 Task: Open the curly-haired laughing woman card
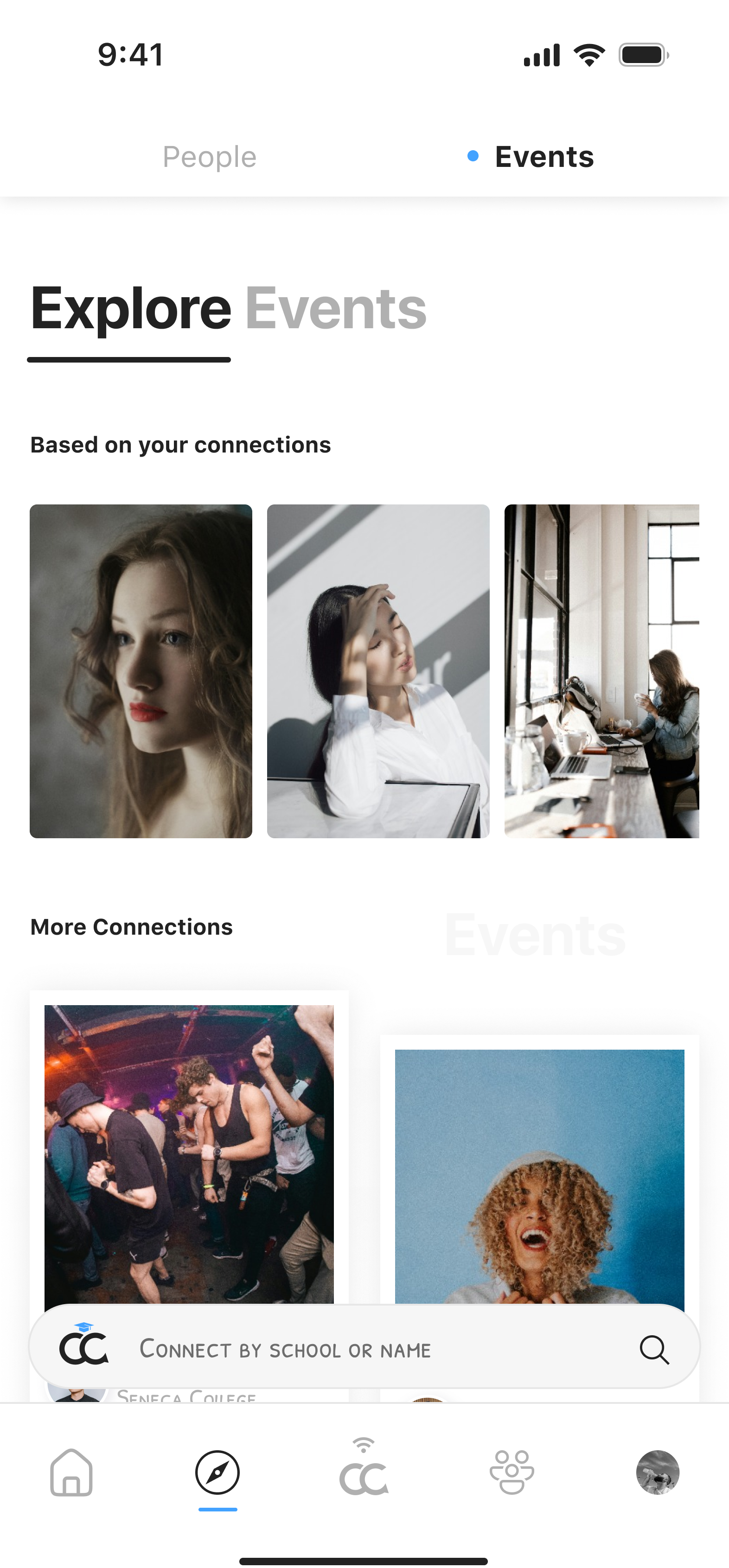pyautogui.click(x=540, y=1176)
